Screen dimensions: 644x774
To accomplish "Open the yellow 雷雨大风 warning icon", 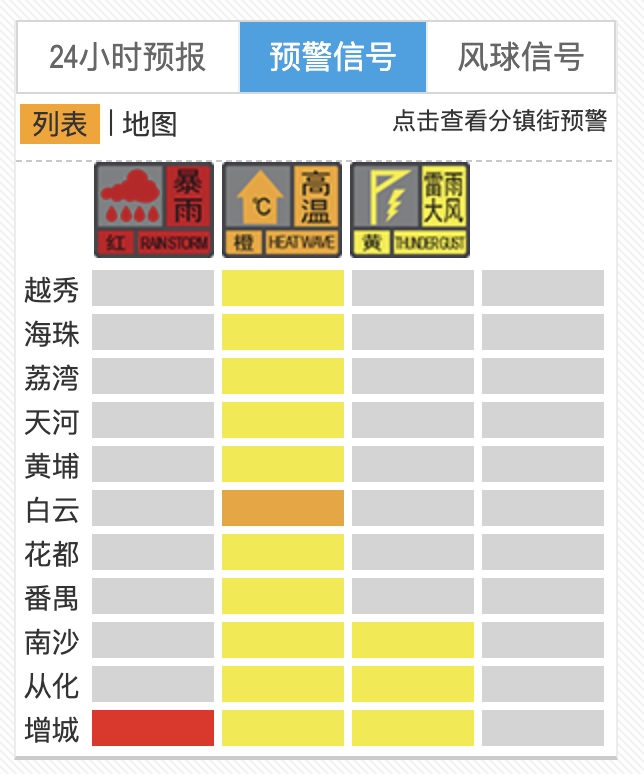I will (x=410, y=210).
